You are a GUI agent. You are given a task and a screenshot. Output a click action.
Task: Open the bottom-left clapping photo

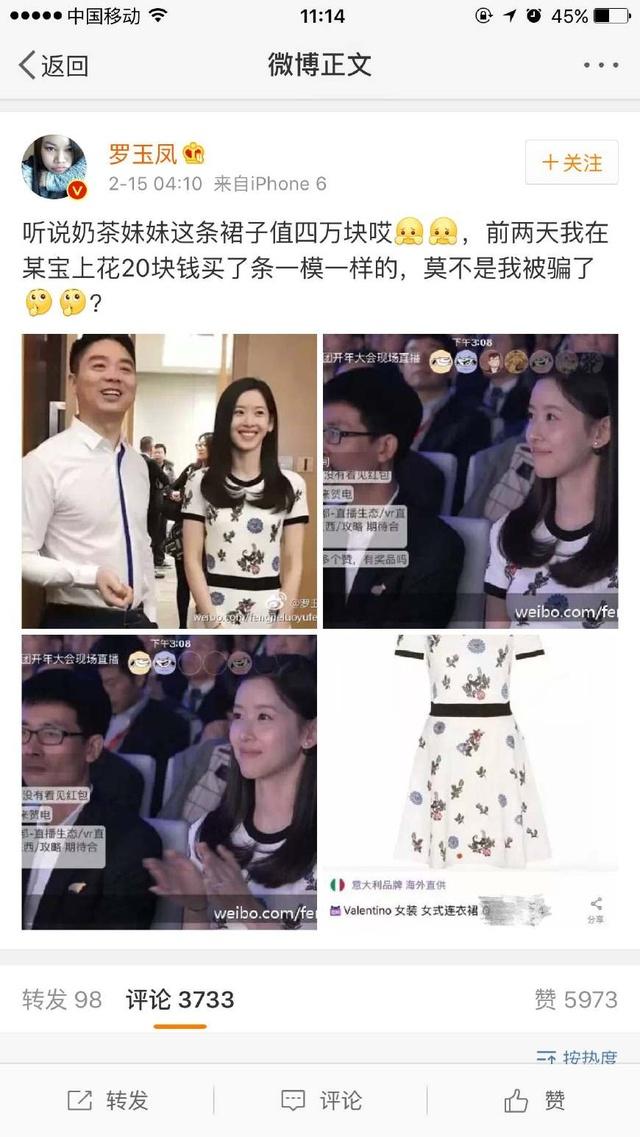[x=169, y=782]
